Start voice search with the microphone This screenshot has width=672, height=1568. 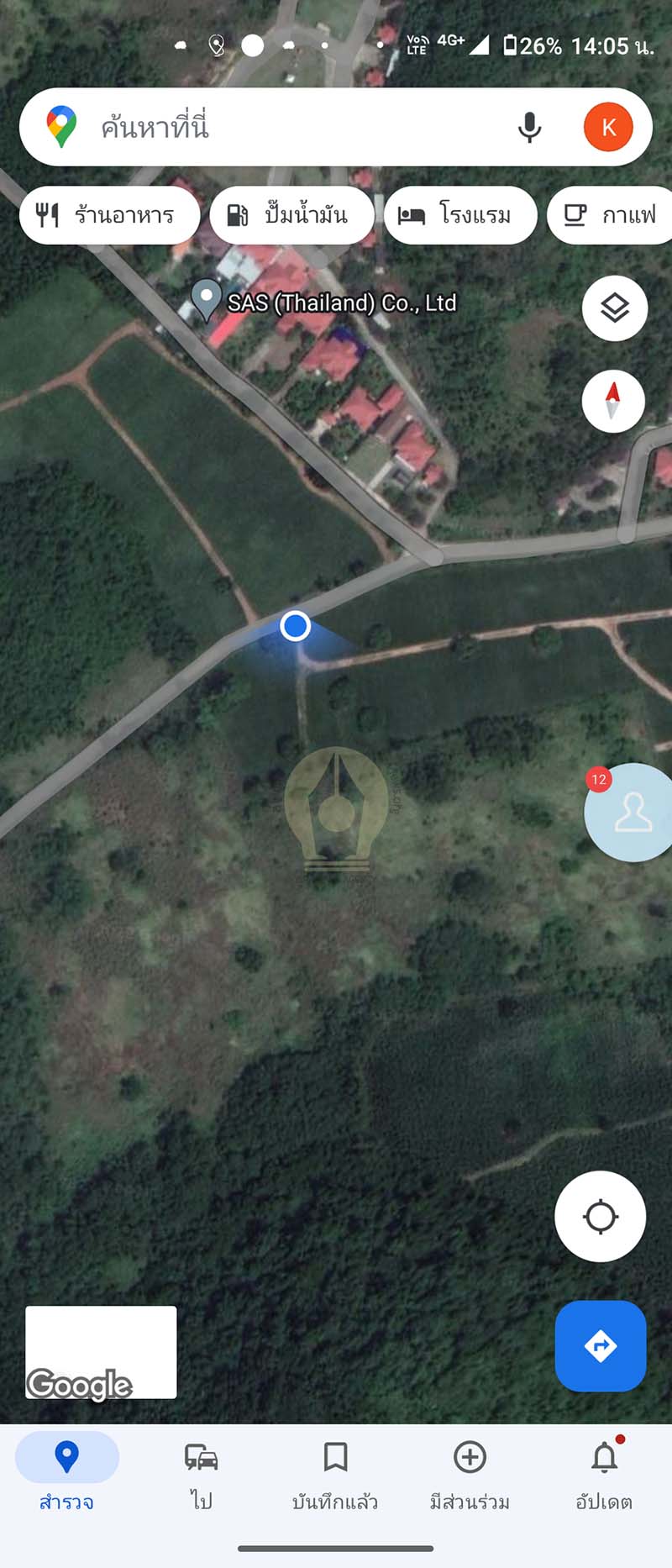529,128
